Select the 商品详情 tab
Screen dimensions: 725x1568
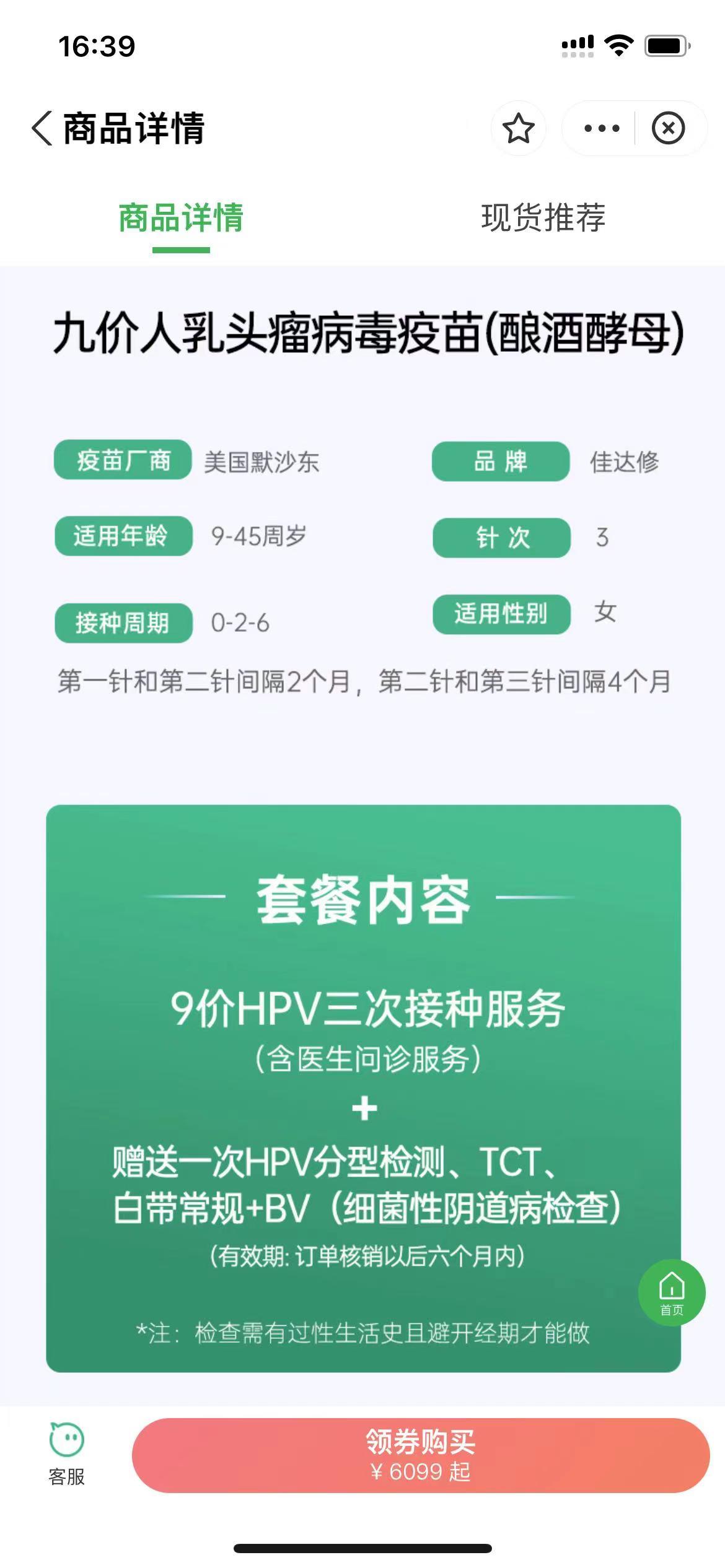tap(181, 218)
